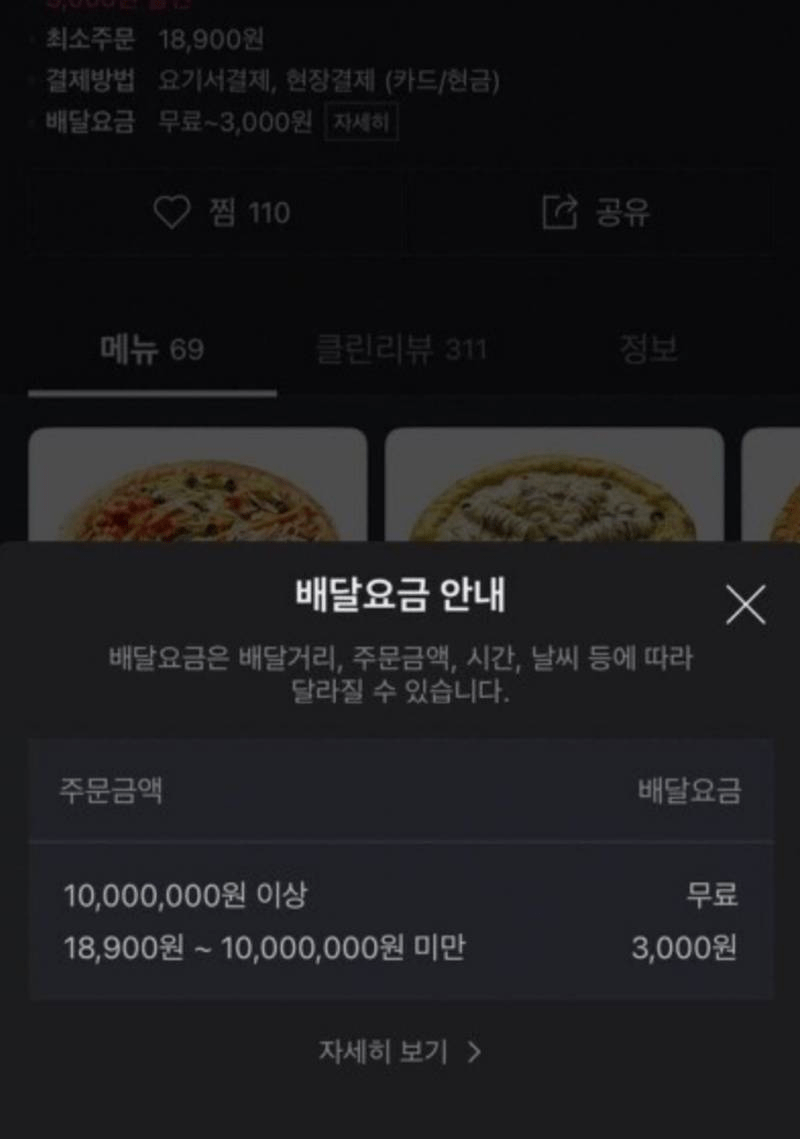Open 자세히 보기 for delivery fee details
Image resolution: width=800 pixels, height=1139 pixels.
(400, 1052)
